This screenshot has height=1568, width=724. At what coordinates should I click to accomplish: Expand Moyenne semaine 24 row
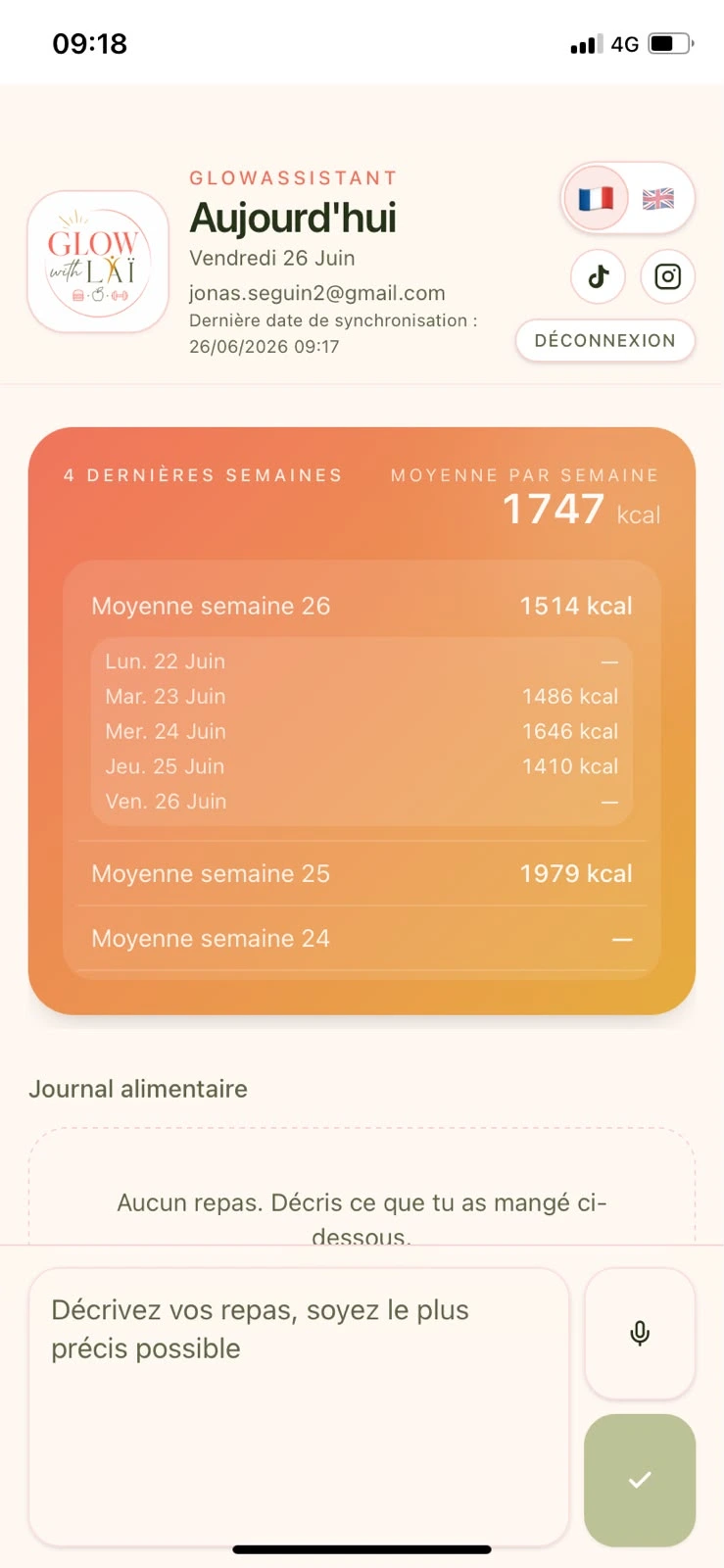tap(362, 939)
